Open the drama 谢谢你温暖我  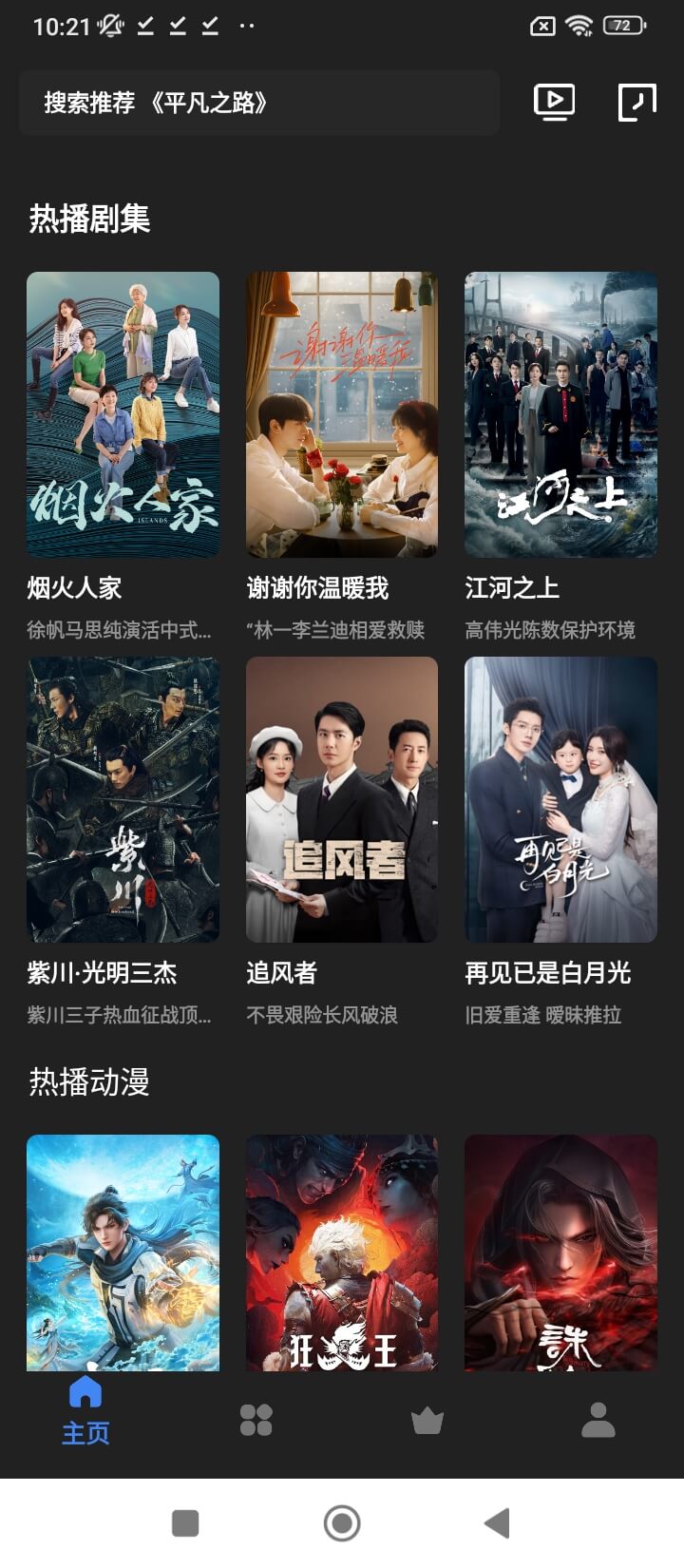coord(342,414)
